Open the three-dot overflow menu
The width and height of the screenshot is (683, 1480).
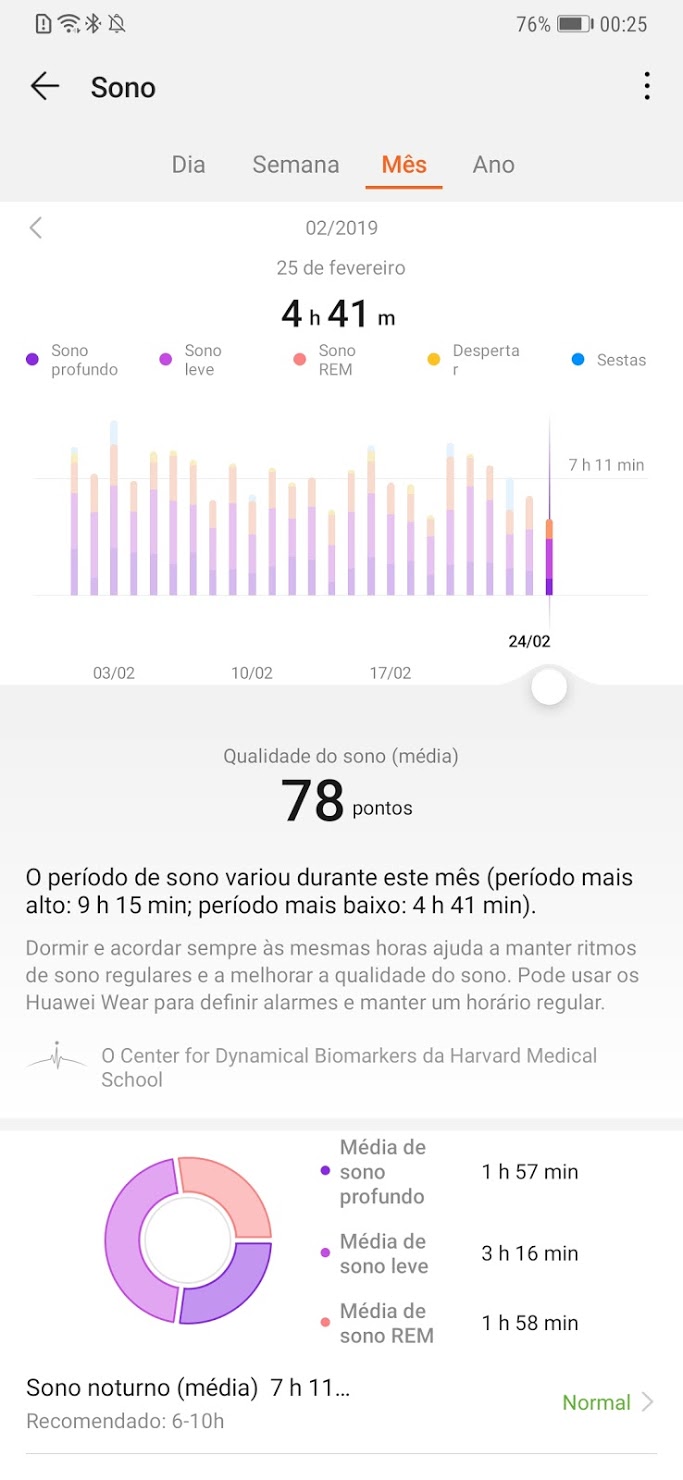[647, 87]
